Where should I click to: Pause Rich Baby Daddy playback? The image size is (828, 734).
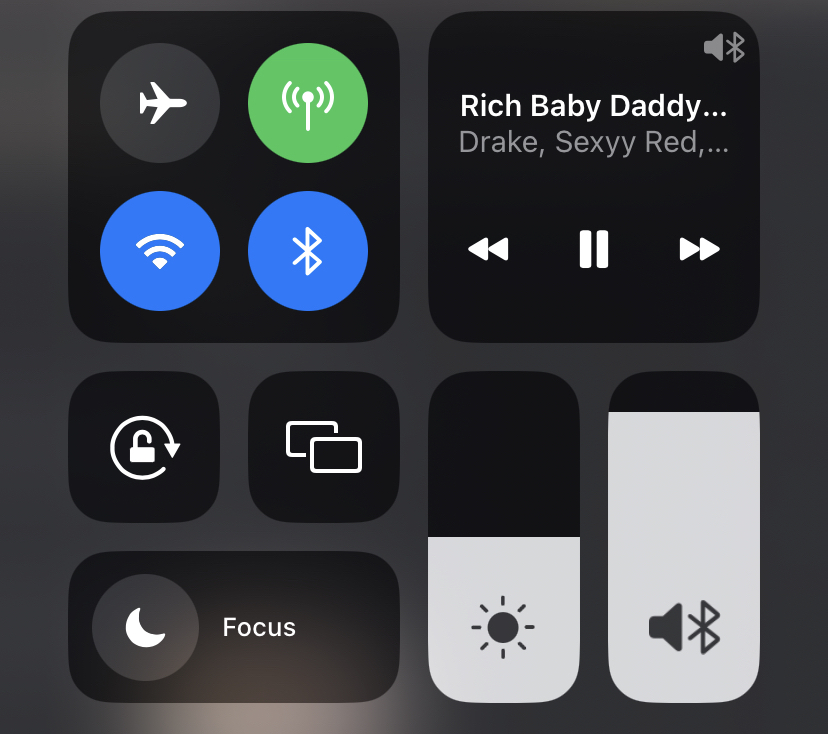point(593,249)
